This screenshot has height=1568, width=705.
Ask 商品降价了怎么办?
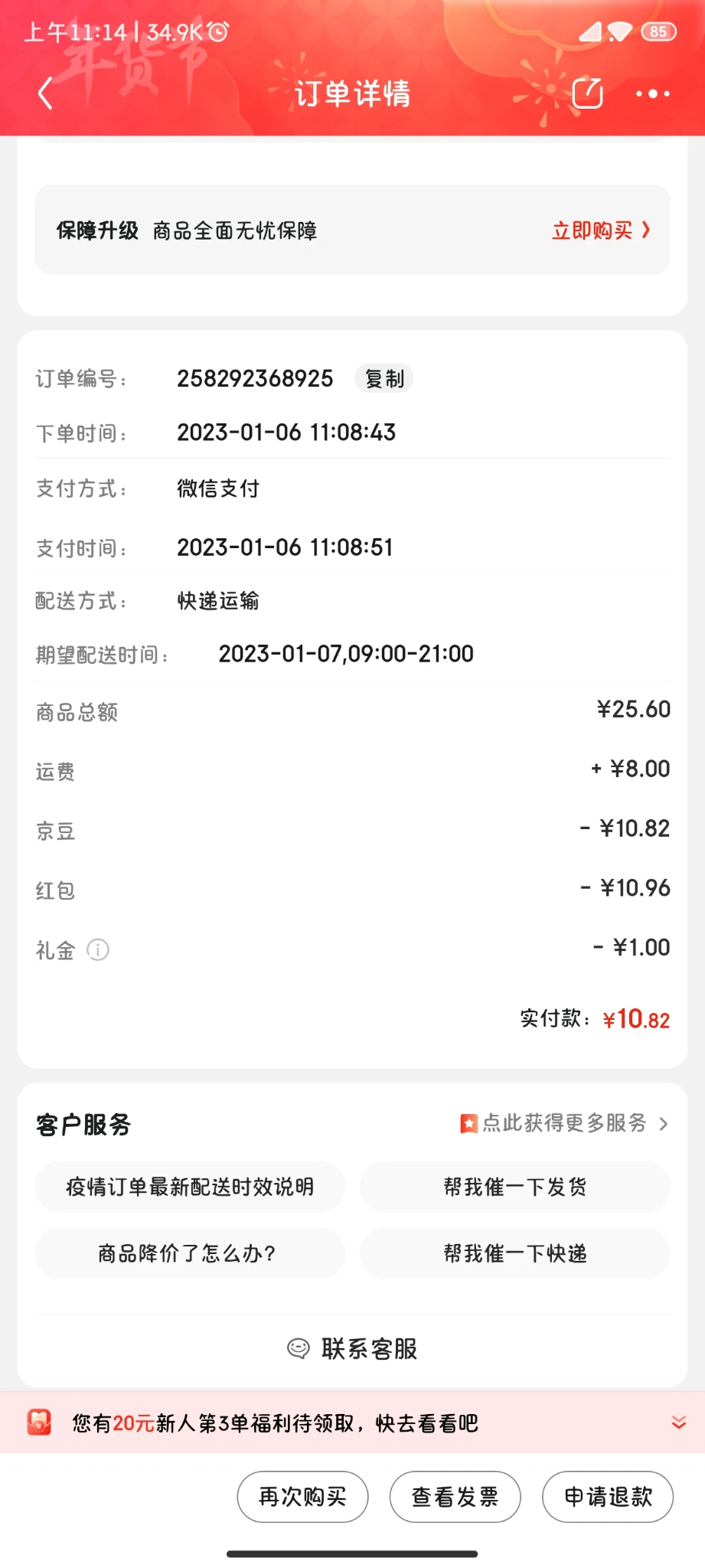pos(190,1253)
